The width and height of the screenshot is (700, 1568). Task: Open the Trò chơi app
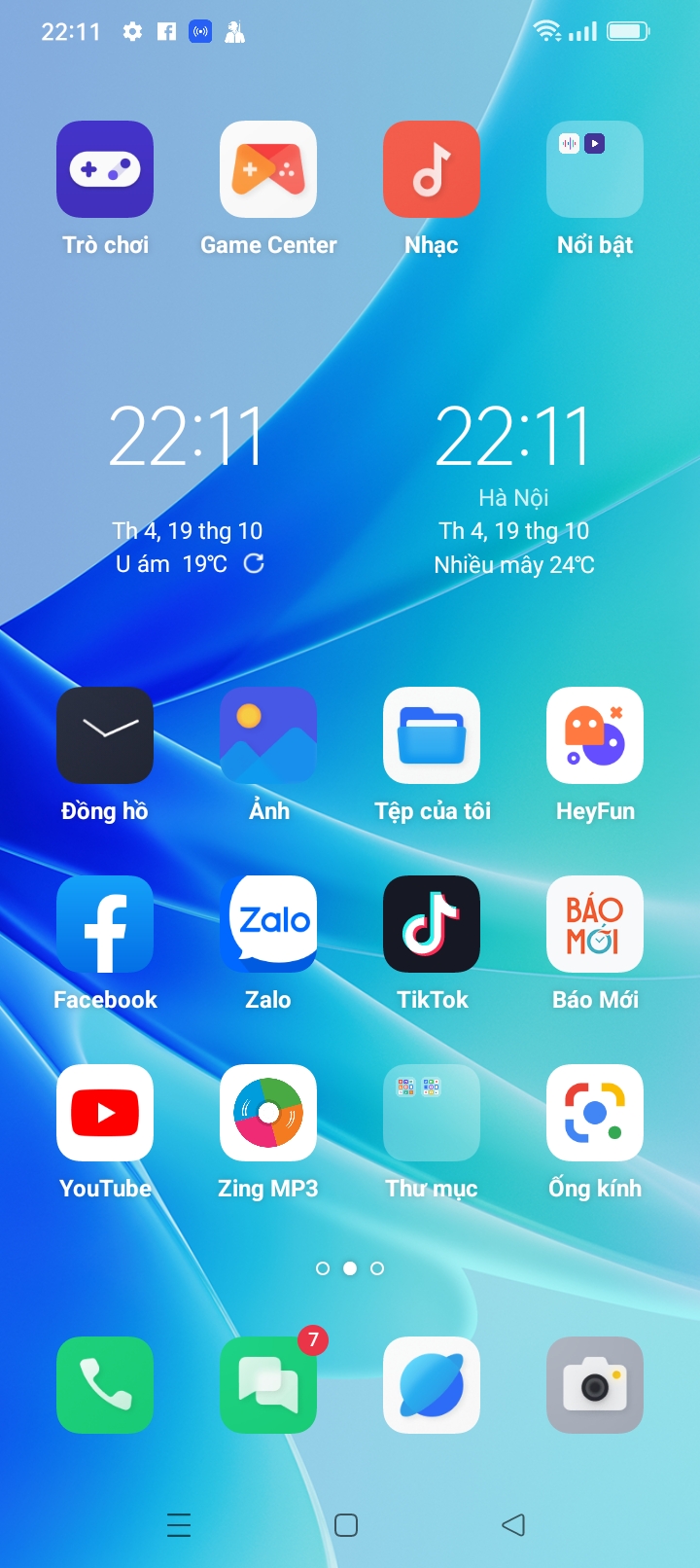[105, 169]
